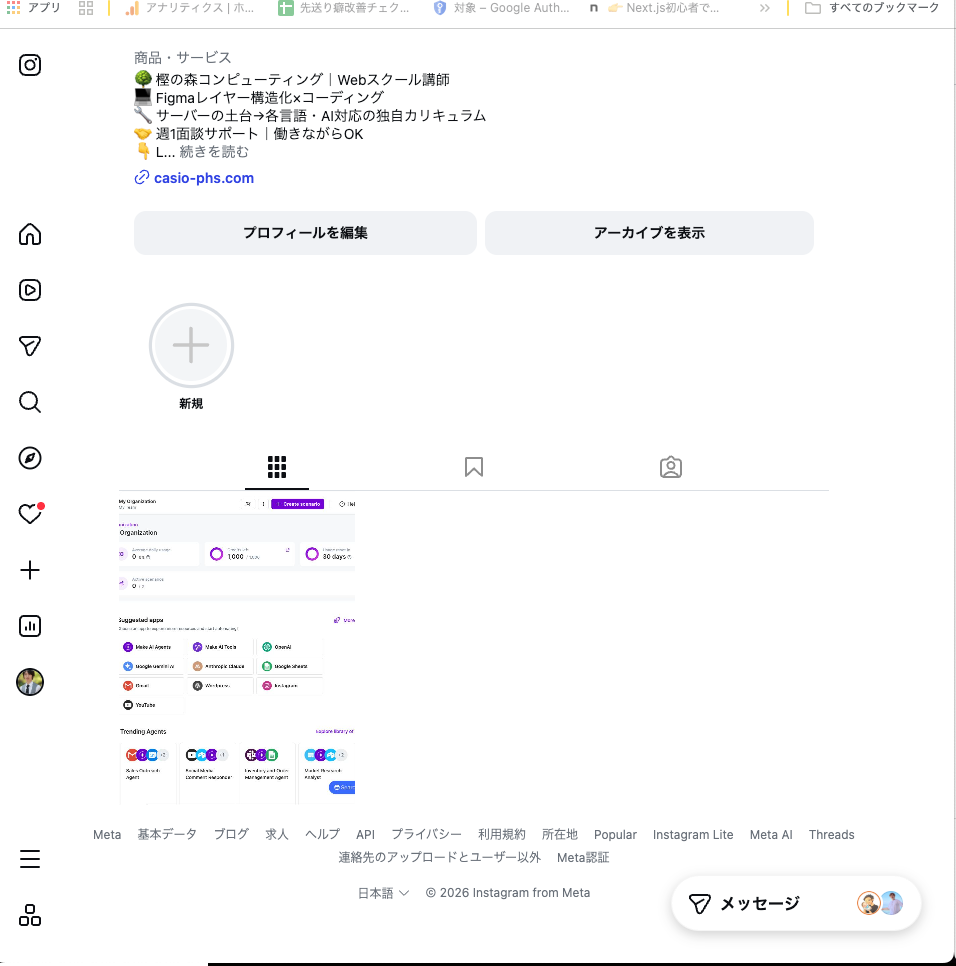956x966 pixels.
Task: Click the プロフィールを編集 button
Action: pos(305,232)
